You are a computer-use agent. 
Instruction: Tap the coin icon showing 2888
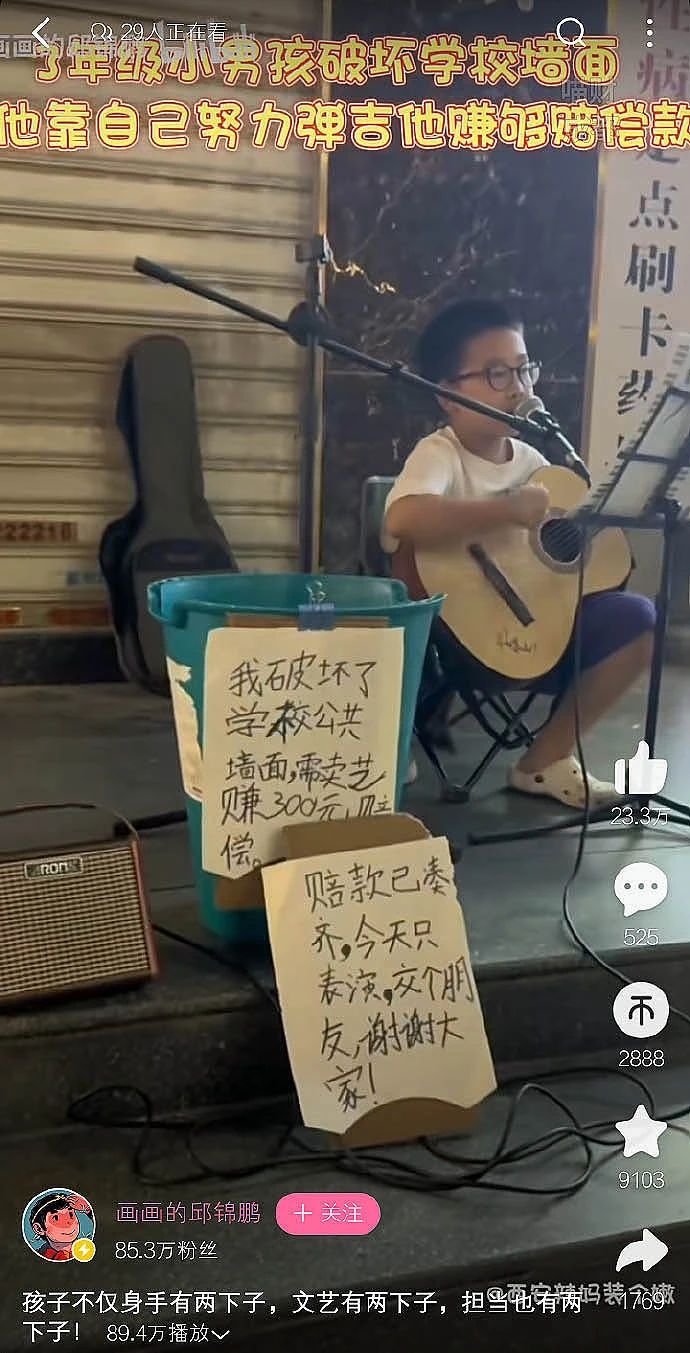pos(640,1010)
